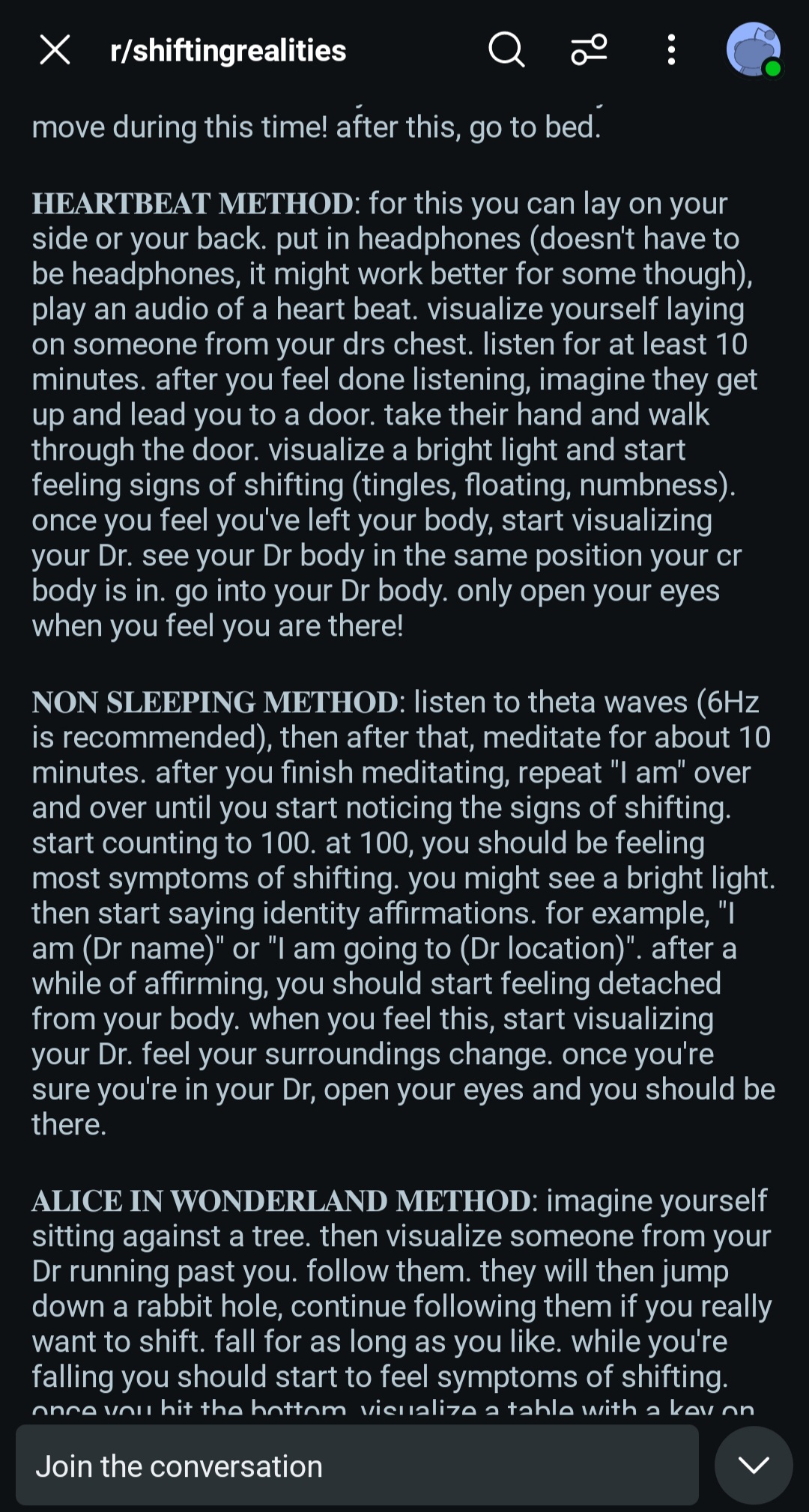The height and width of the screenshot is (1512, 809).
Task: Open the three-dot overflow menu
Action: point(671,50)
